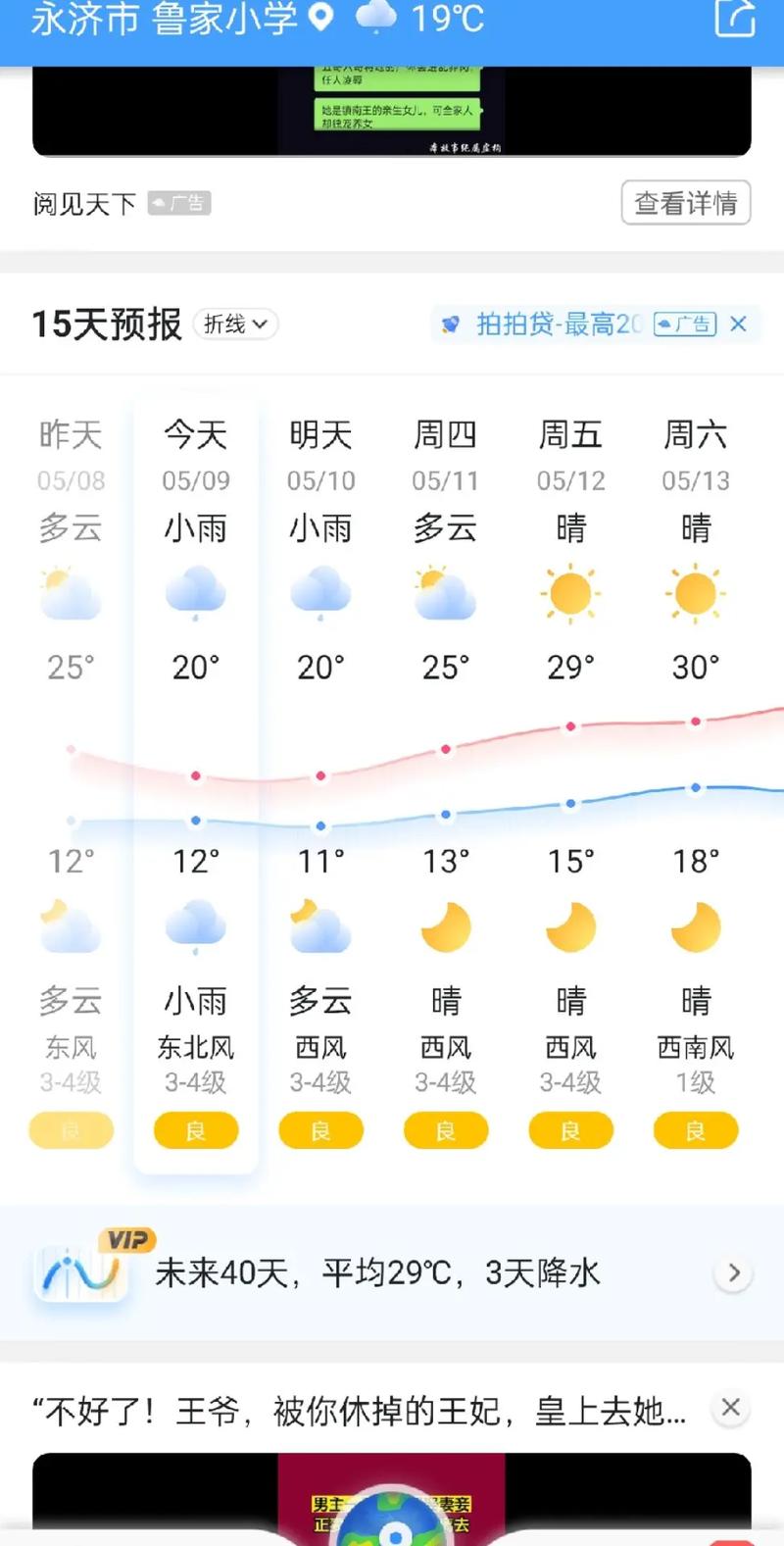This screenshot has height=1546, width=784.
Task: Select today's 小雨 rain cloud weather icon
Action: pyautogui.click(x=195, y=590)
